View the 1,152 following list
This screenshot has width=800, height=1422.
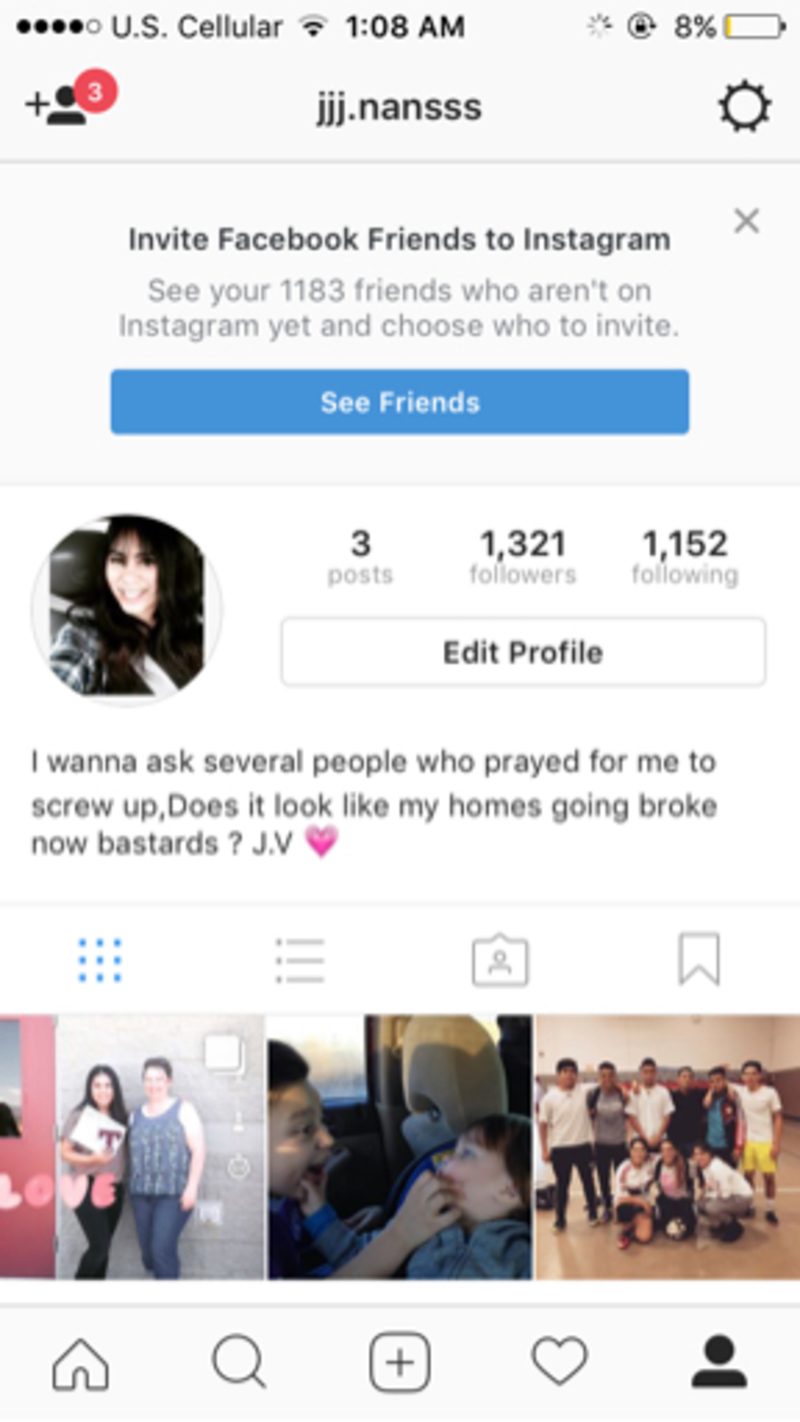click(684, 557)
